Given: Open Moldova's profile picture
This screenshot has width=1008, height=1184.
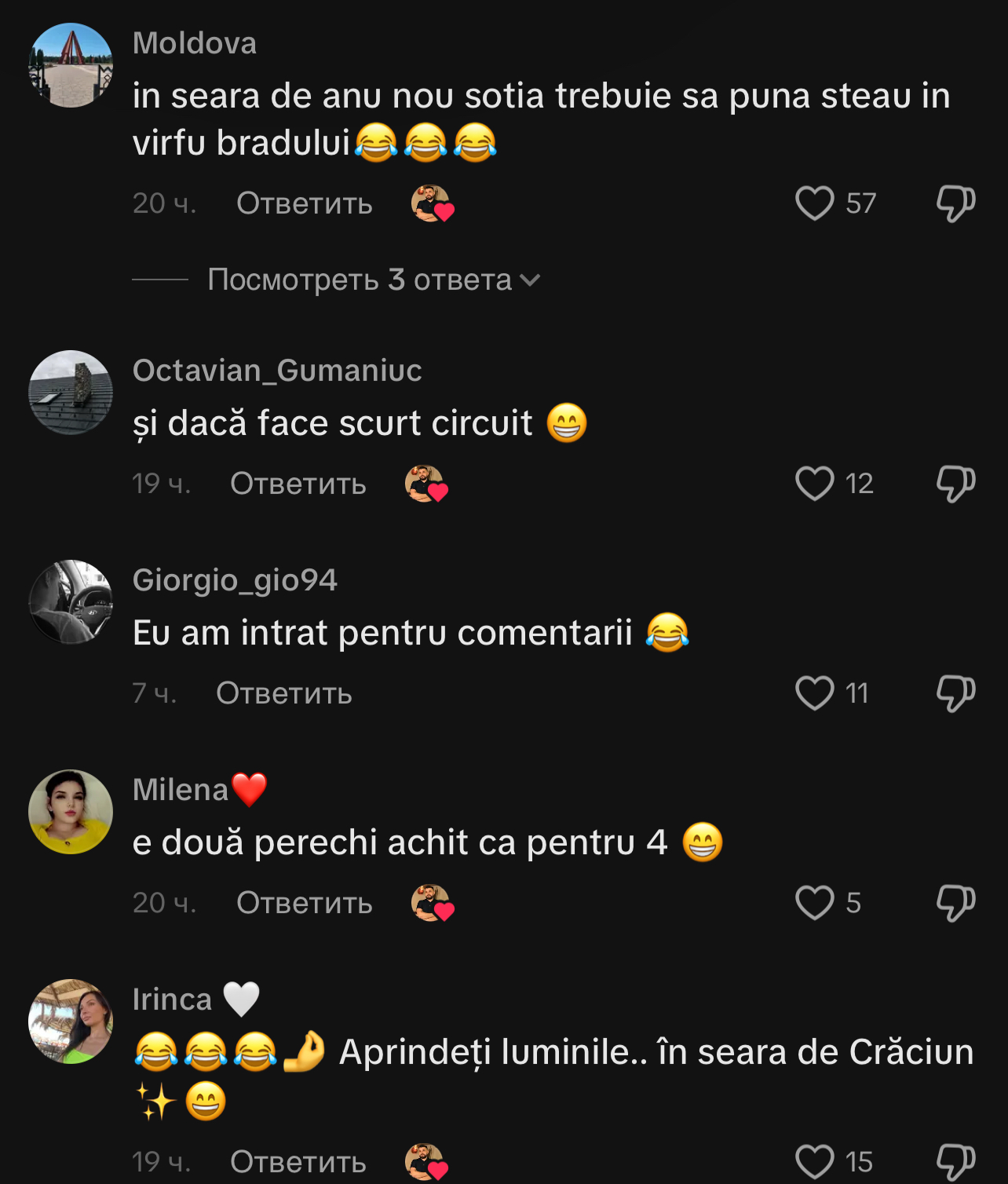Looking at the screenshot, I should point(71,65).
